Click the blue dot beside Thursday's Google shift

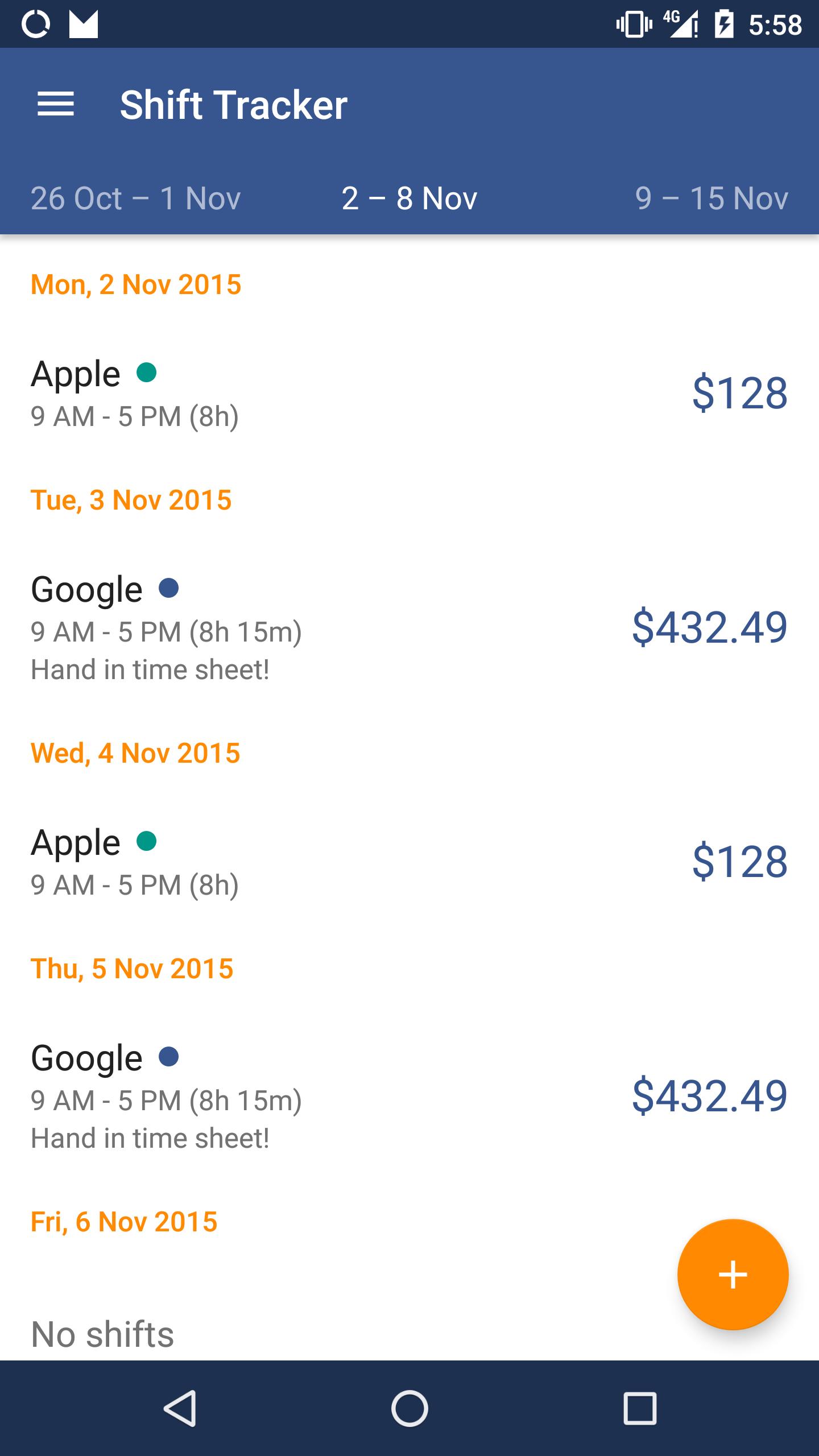click(x=169, y=1057)
